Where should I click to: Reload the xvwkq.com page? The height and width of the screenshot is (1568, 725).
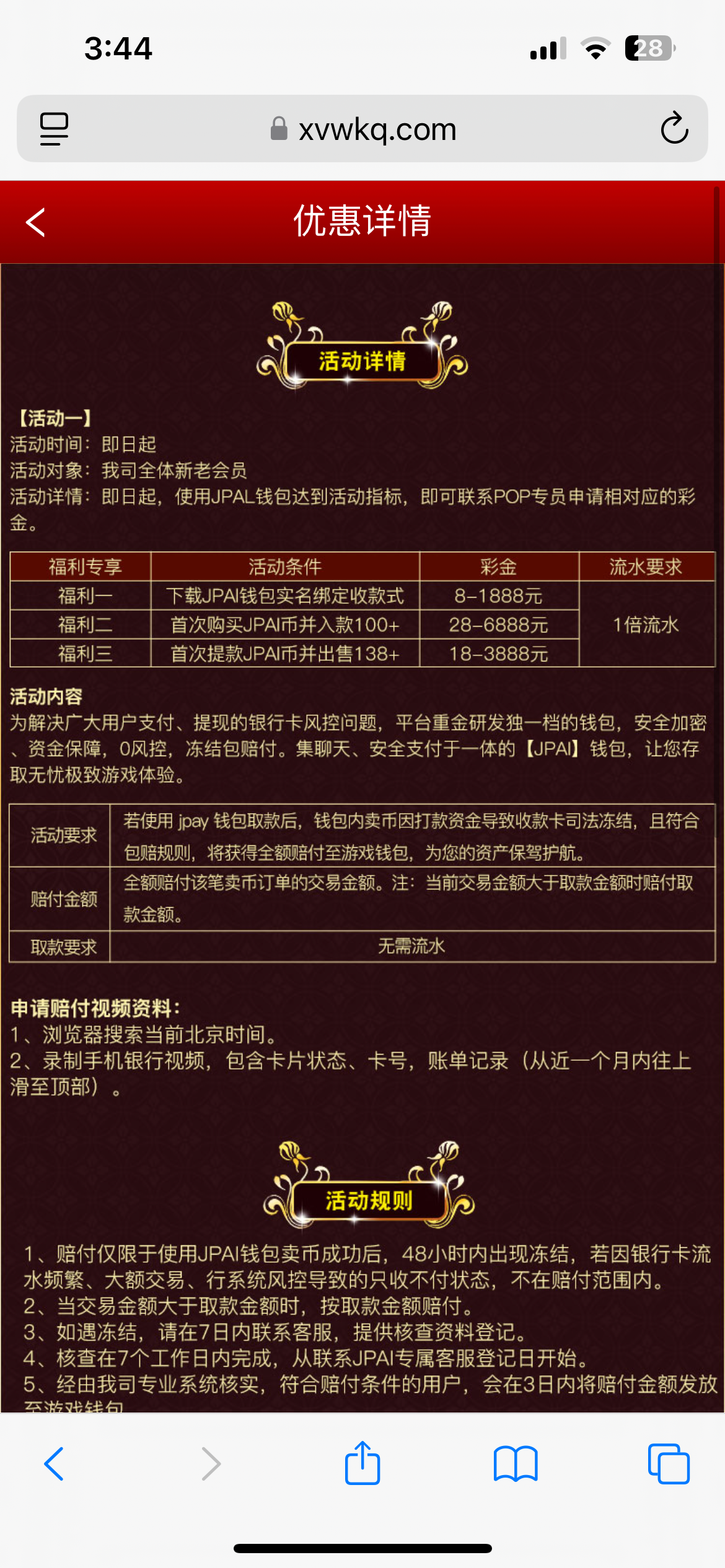pos(674,129)
